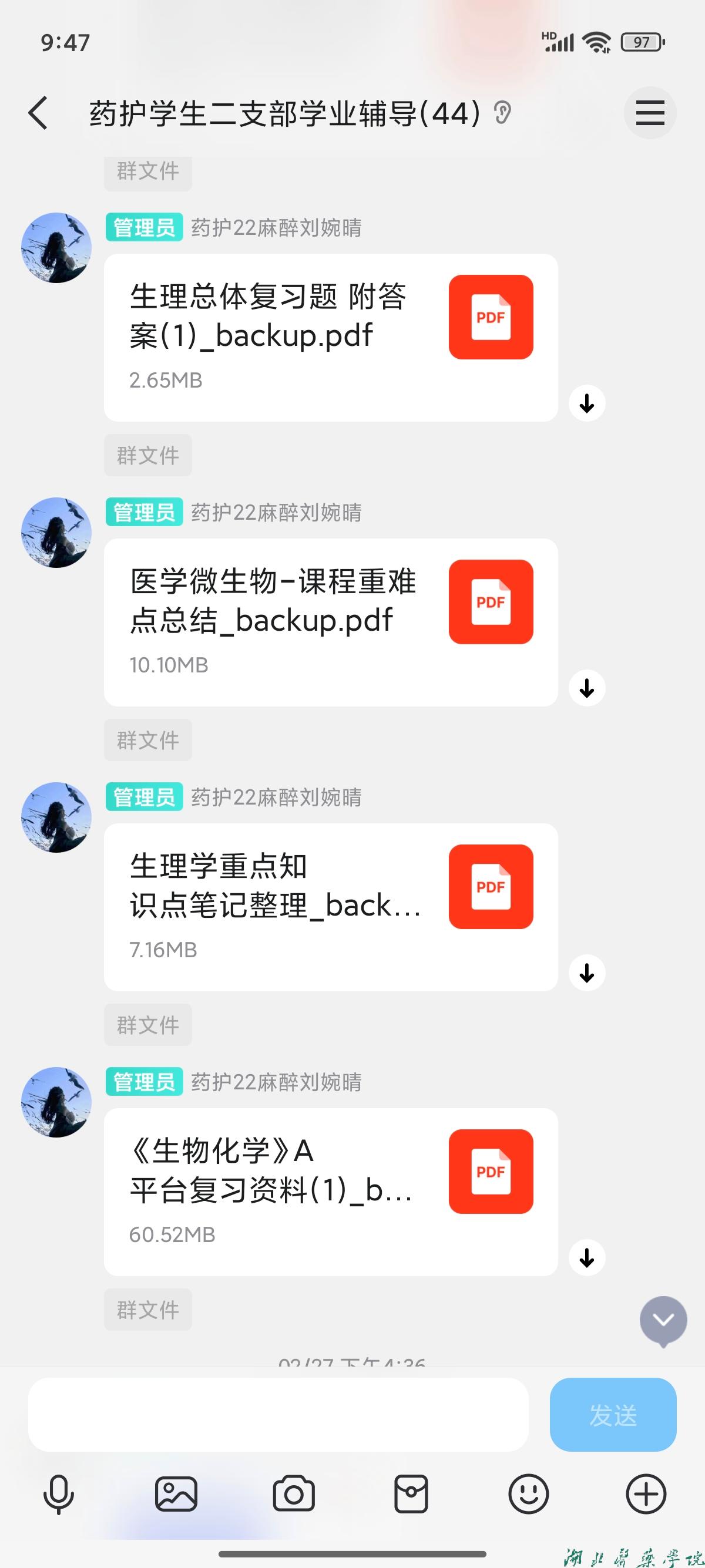Screen dimensions: 705x1568
Task: Open 管理员 admin tag next to sender name
Action: coord(144,228)
